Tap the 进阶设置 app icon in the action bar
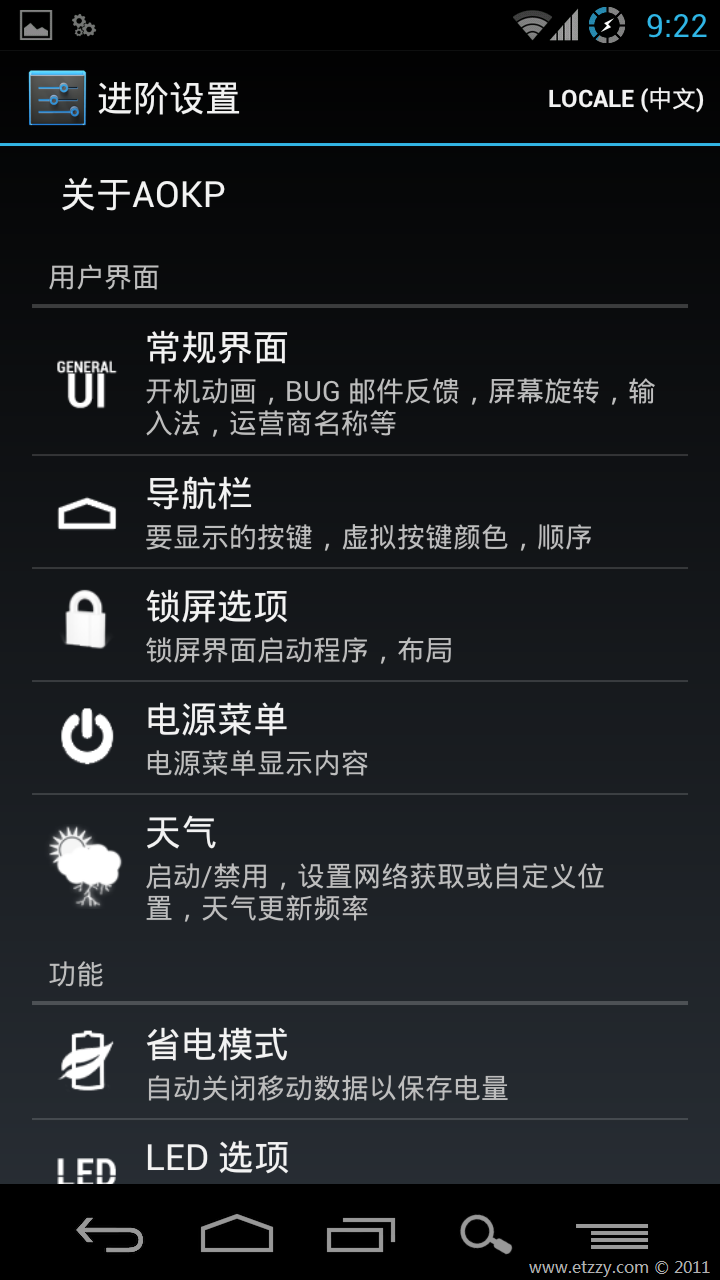Screen dimensions: 720x1280 (57, 98)
